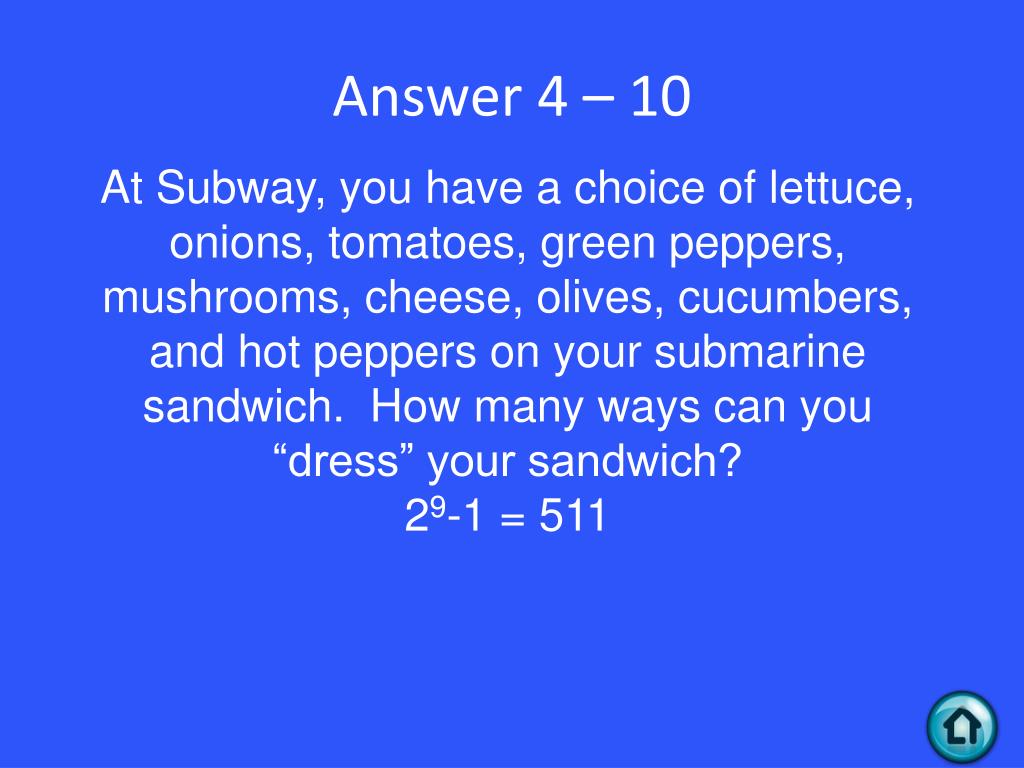
Task: Tap the home icon to return to board
Action: coord(961,726)
